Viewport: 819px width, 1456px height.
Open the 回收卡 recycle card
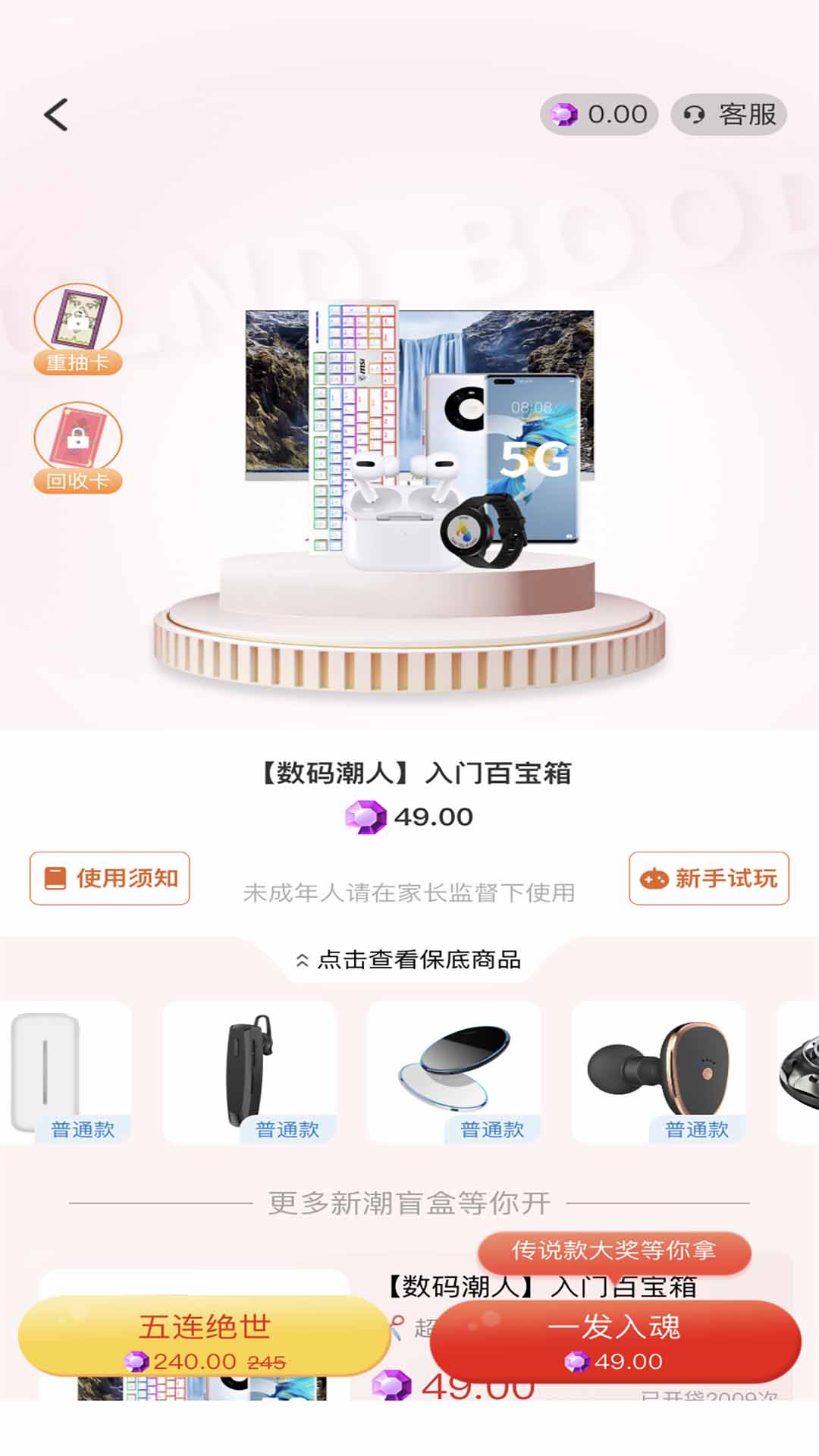(x=78, y=447)
